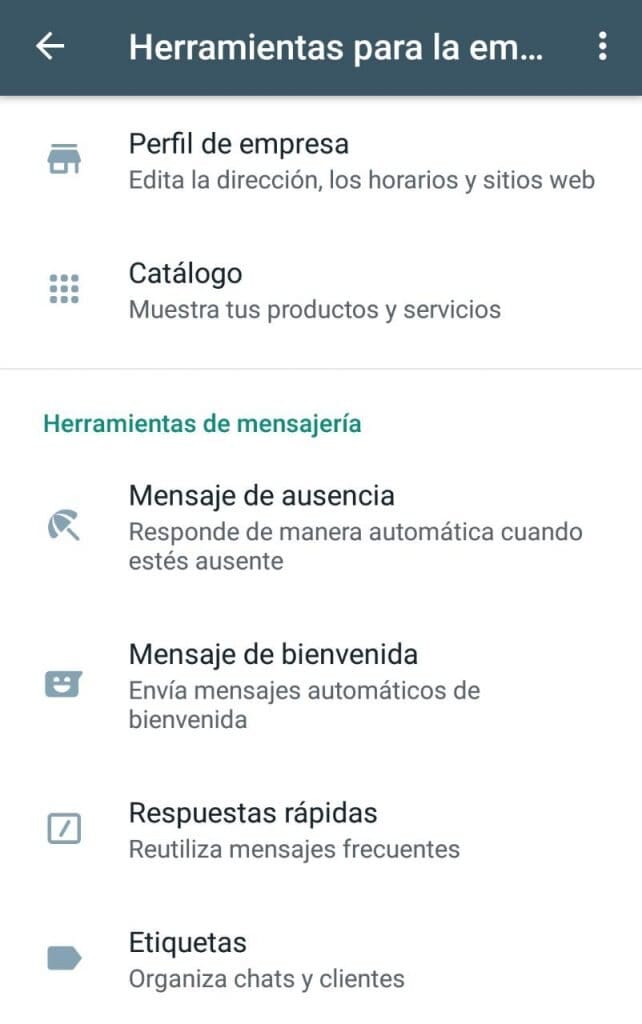Open the three-dot overflow menu
The width and height of the screenshot is (642, 1024).
(x=602, y=46)
